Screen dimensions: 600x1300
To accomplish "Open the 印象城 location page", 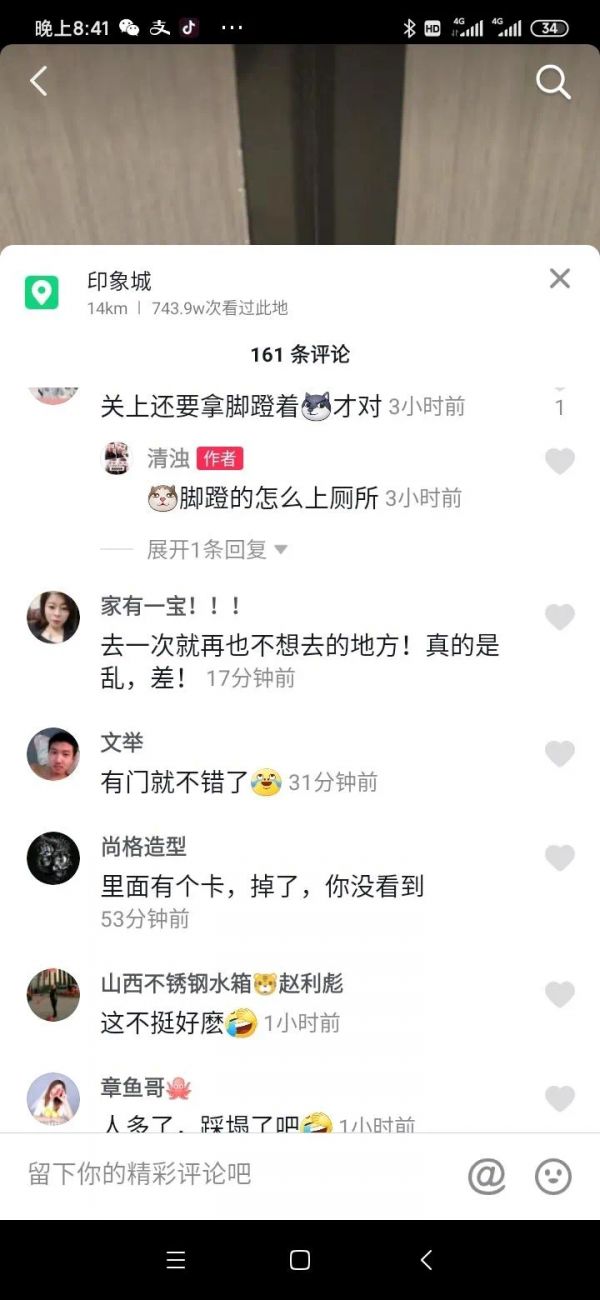I will click(119, 282).
